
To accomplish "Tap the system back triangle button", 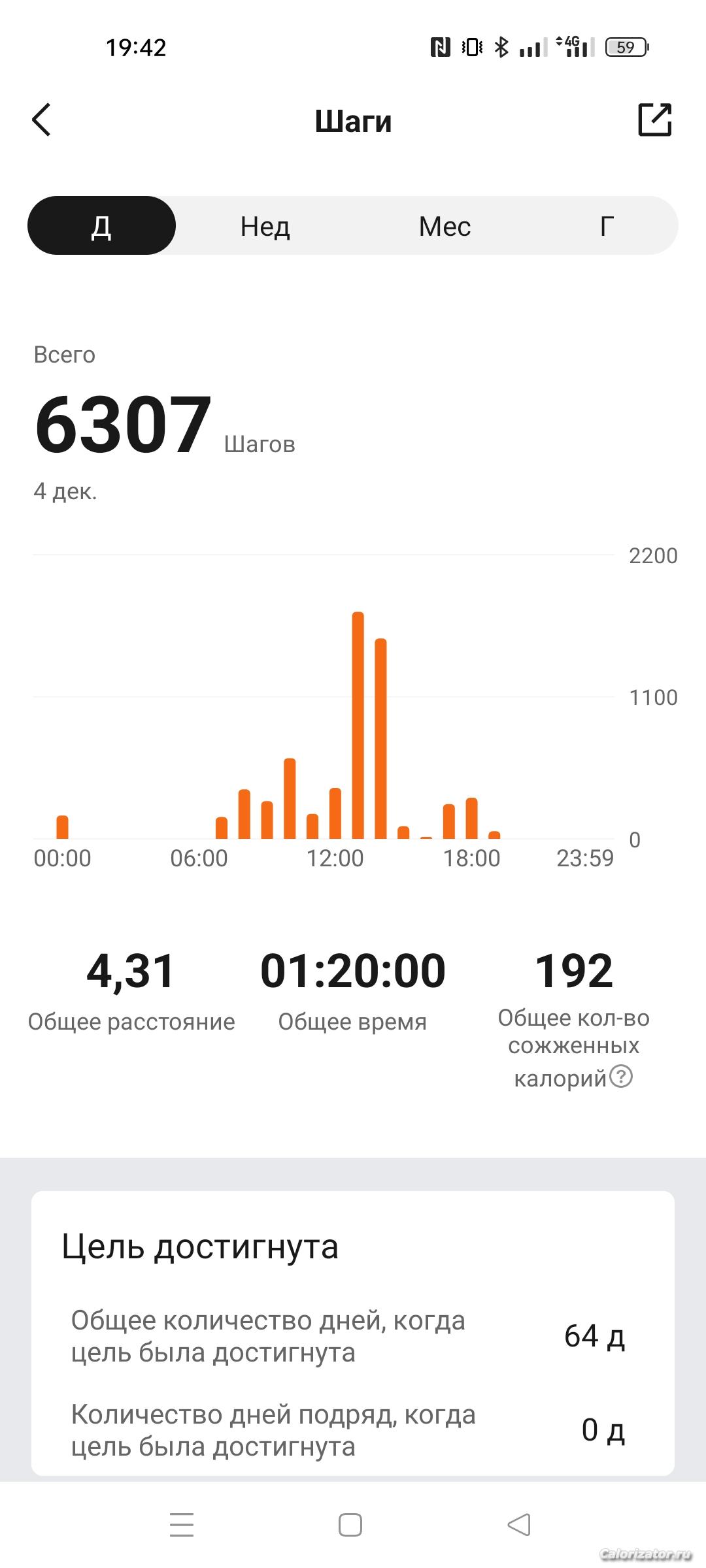I will click(x=519, y=1525).
